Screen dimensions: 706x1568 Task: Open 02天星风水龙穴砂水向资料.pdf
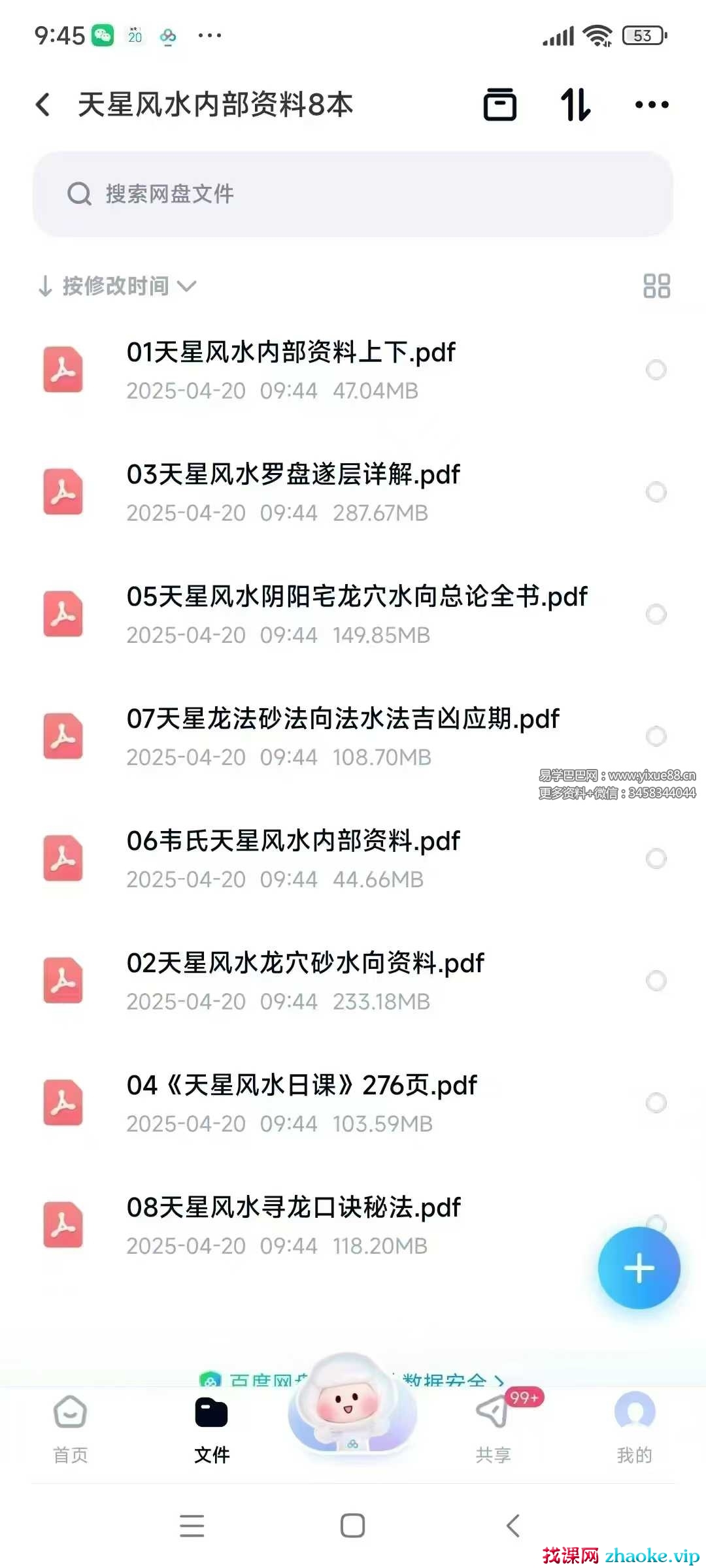point(305,964)
